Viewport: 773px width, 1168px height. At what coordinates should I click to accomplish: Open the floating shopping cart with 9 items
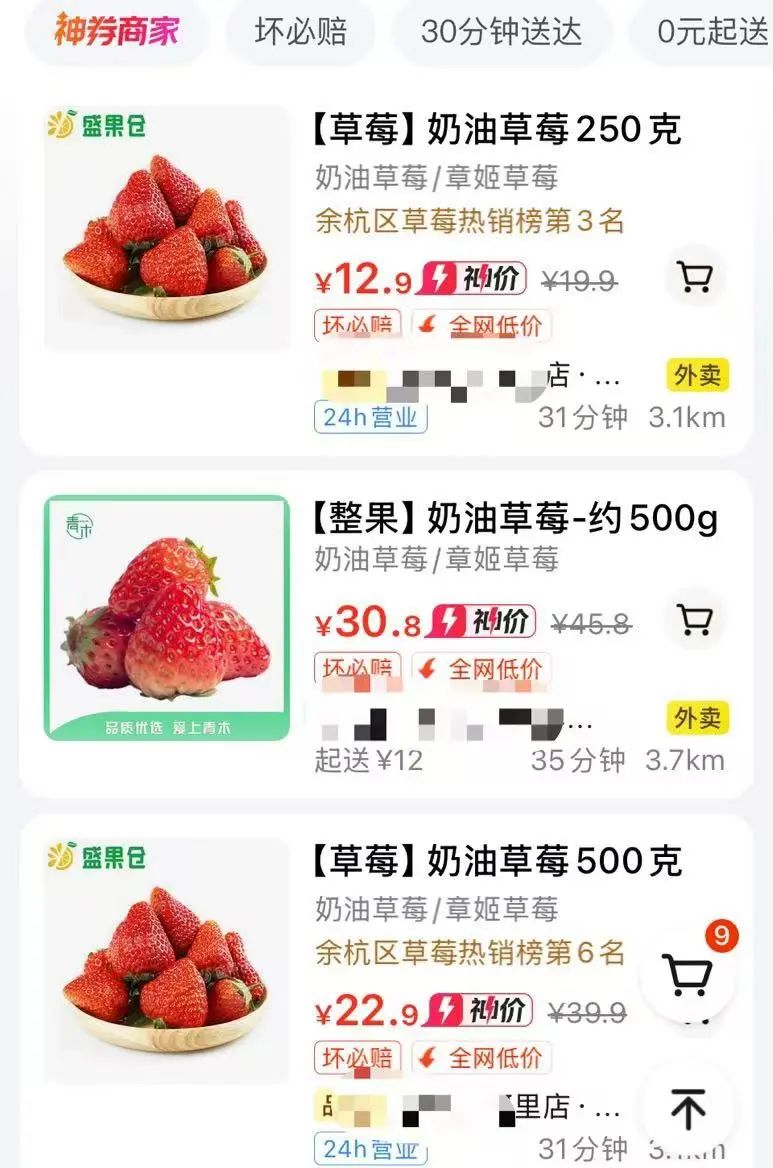coord(688,973)
